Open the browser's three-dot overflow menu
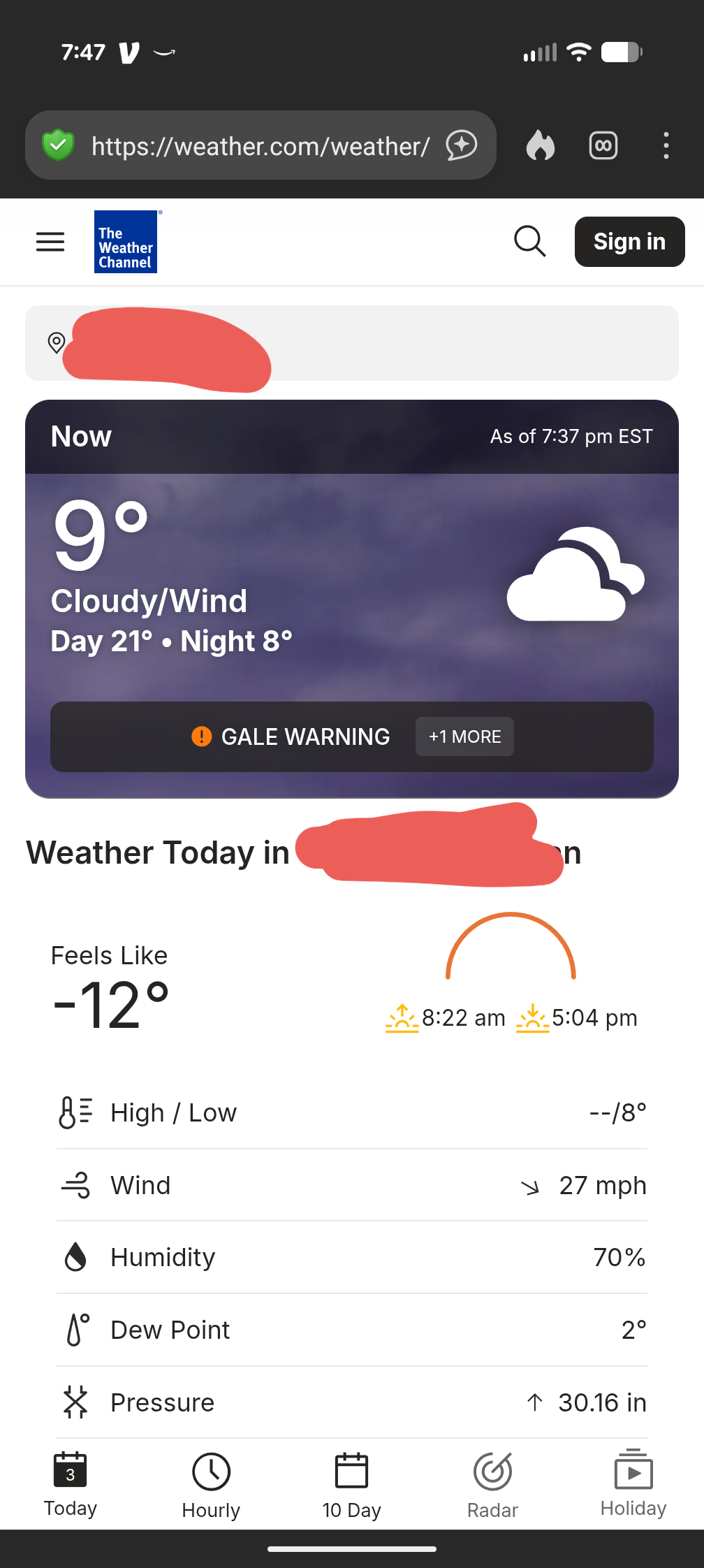 (x=666, y=146)
